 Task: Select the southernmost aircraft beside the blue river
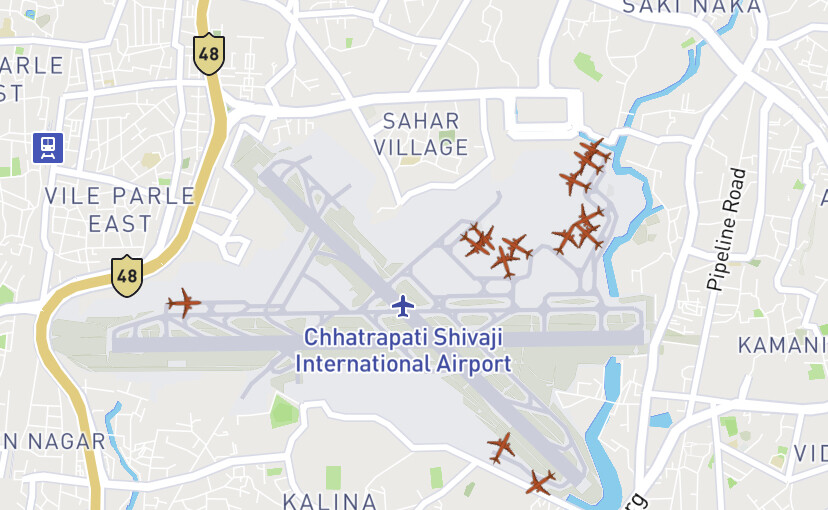(x=540, y=483)
